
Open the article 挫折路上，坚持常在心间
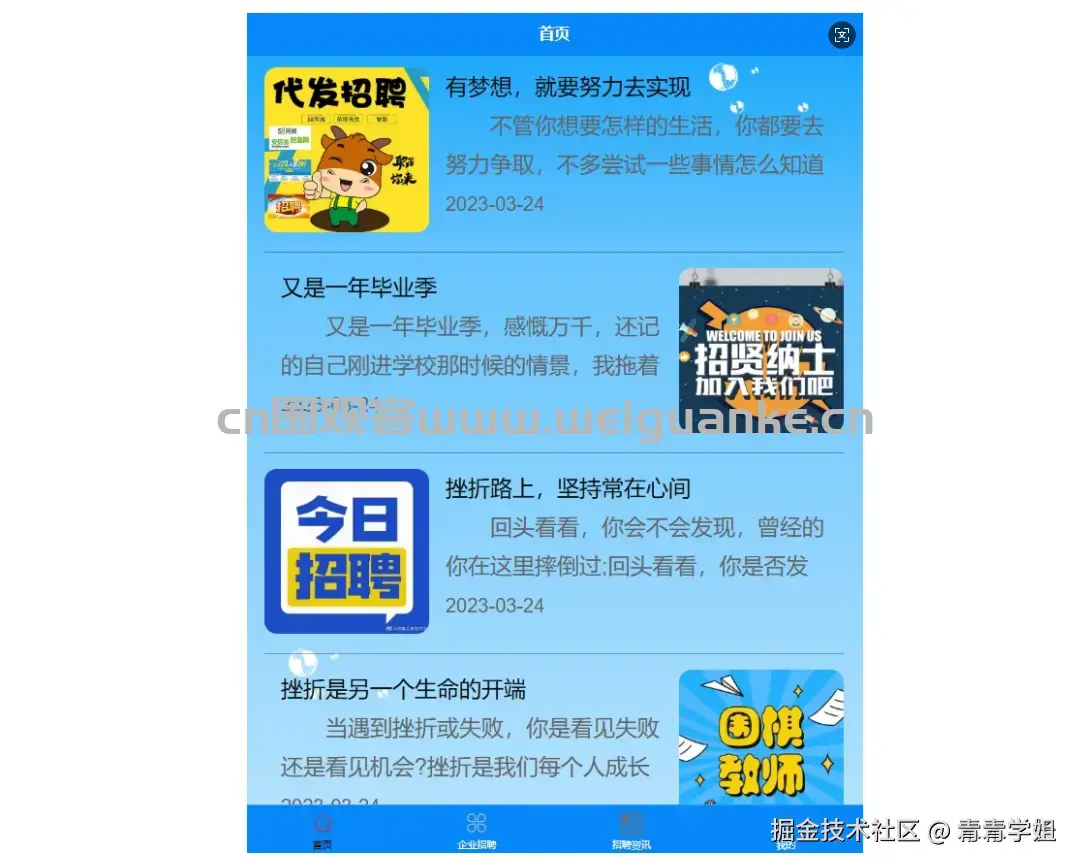567,489
